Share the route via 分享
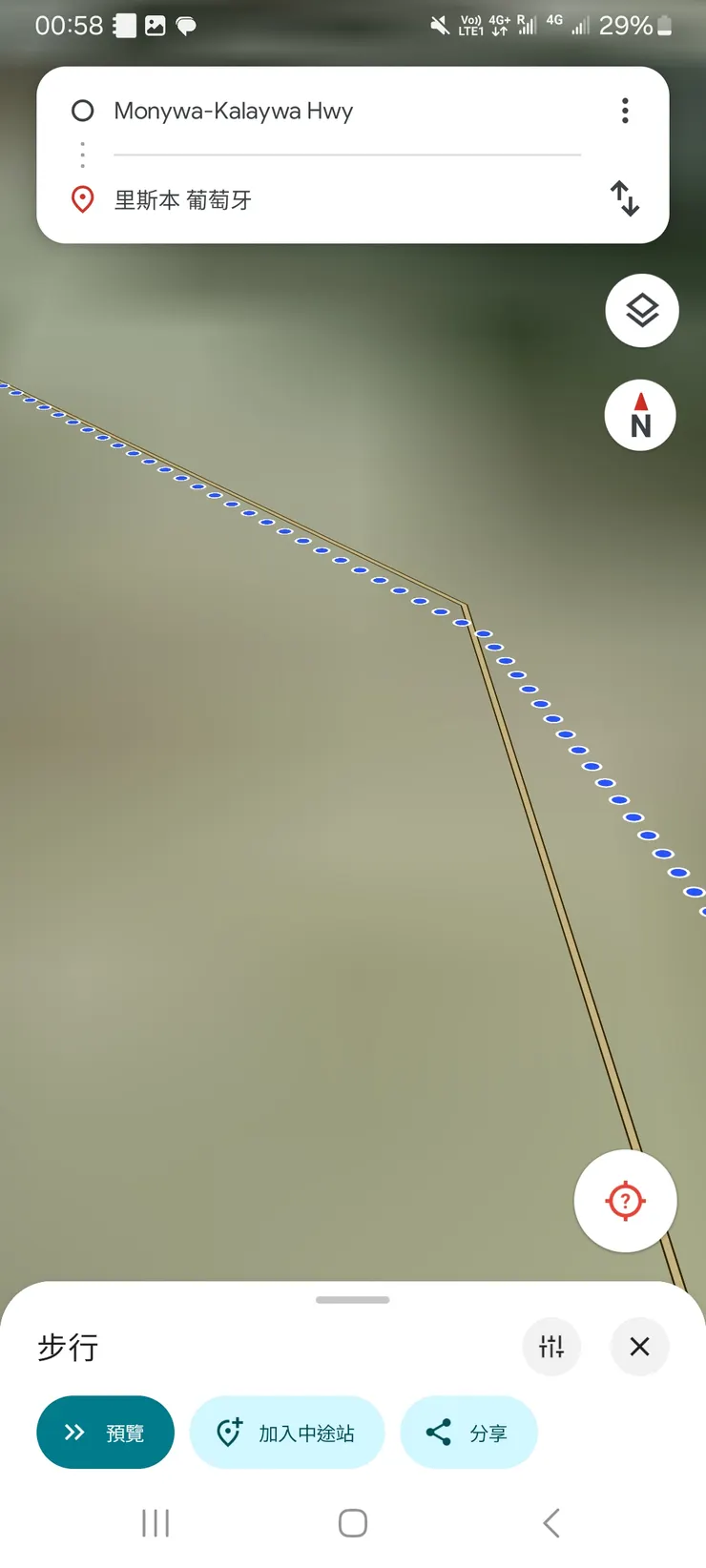 coord(468,1433)
